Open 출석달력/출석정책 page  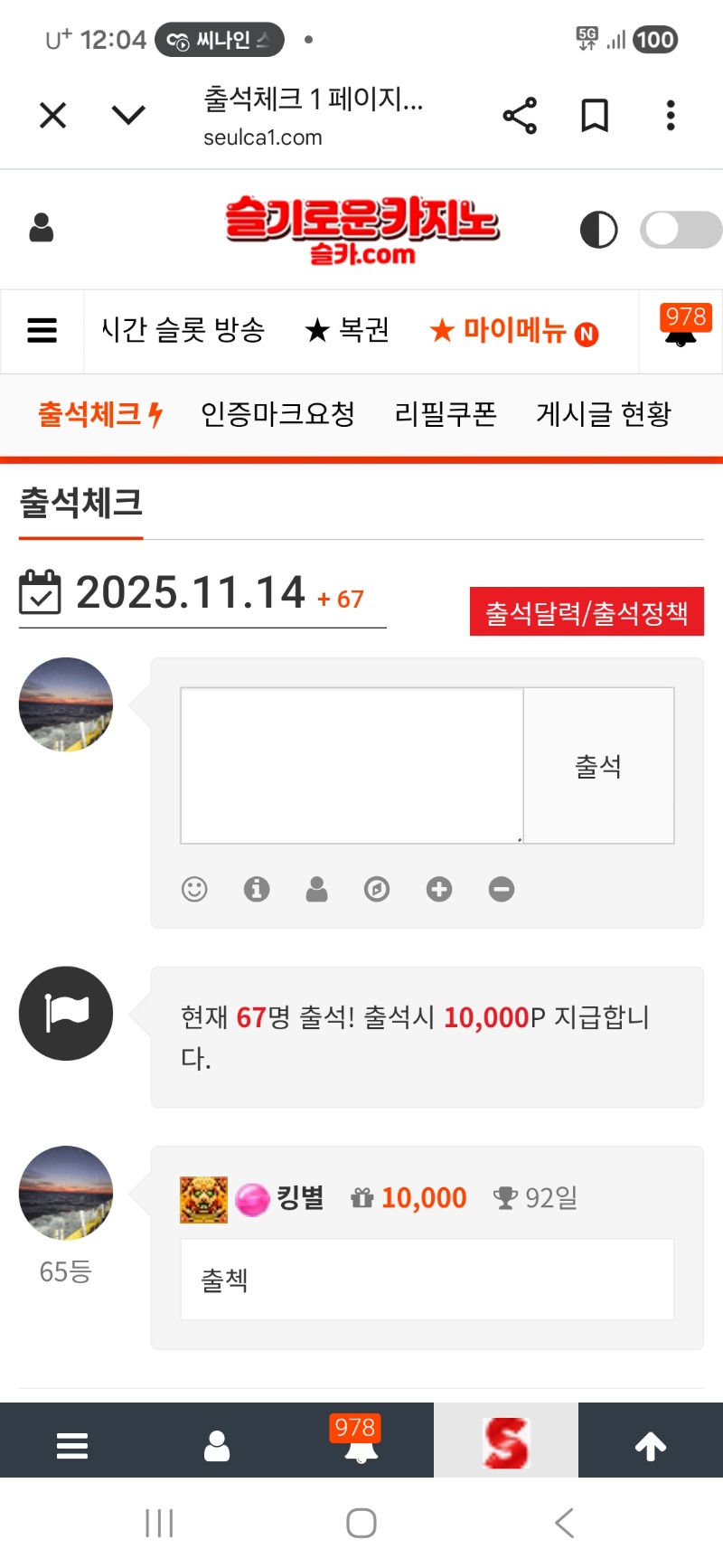586,611
